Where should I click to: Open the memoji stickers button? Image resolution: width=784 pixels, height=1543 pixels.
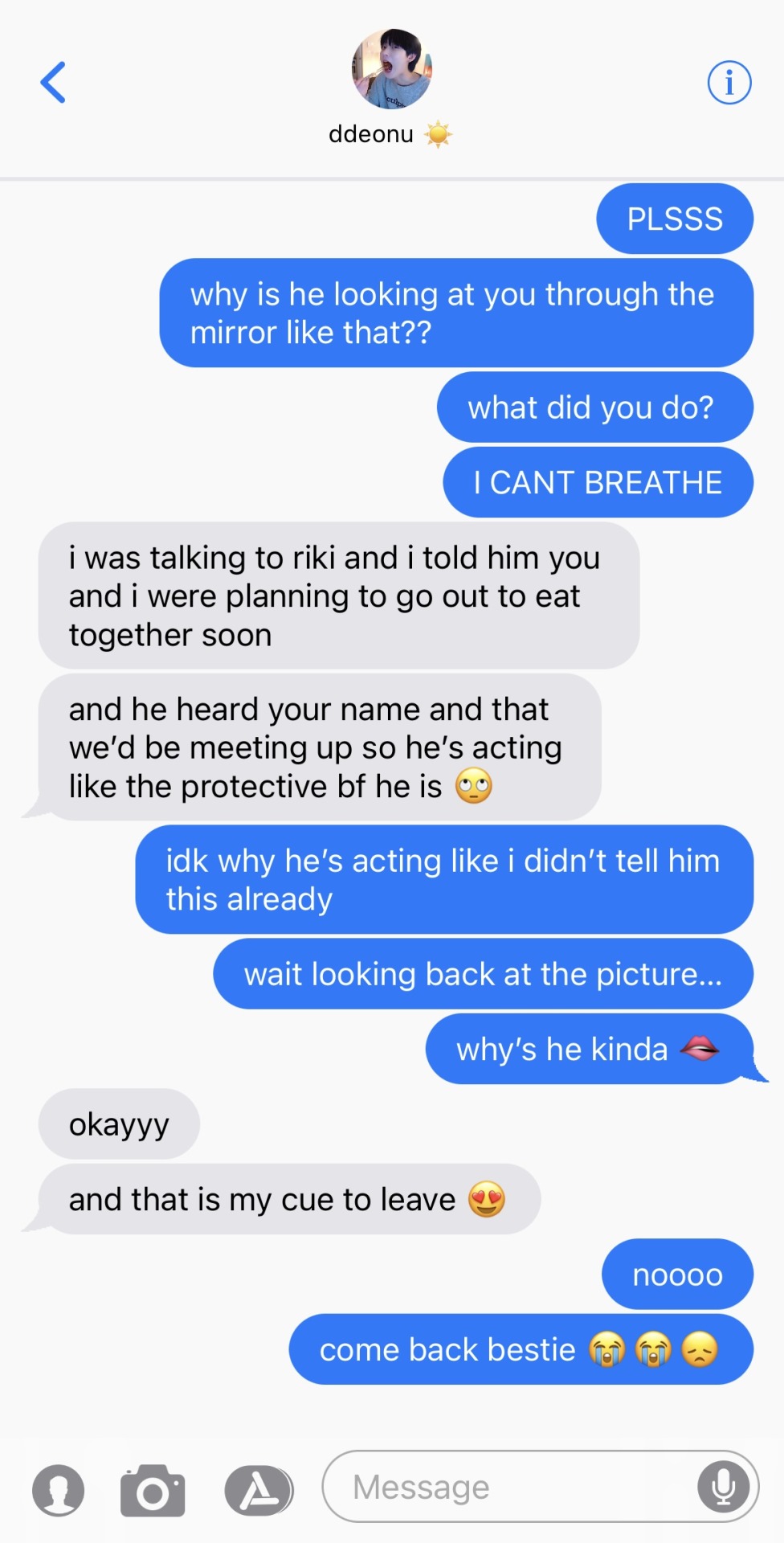[58, 1491]
